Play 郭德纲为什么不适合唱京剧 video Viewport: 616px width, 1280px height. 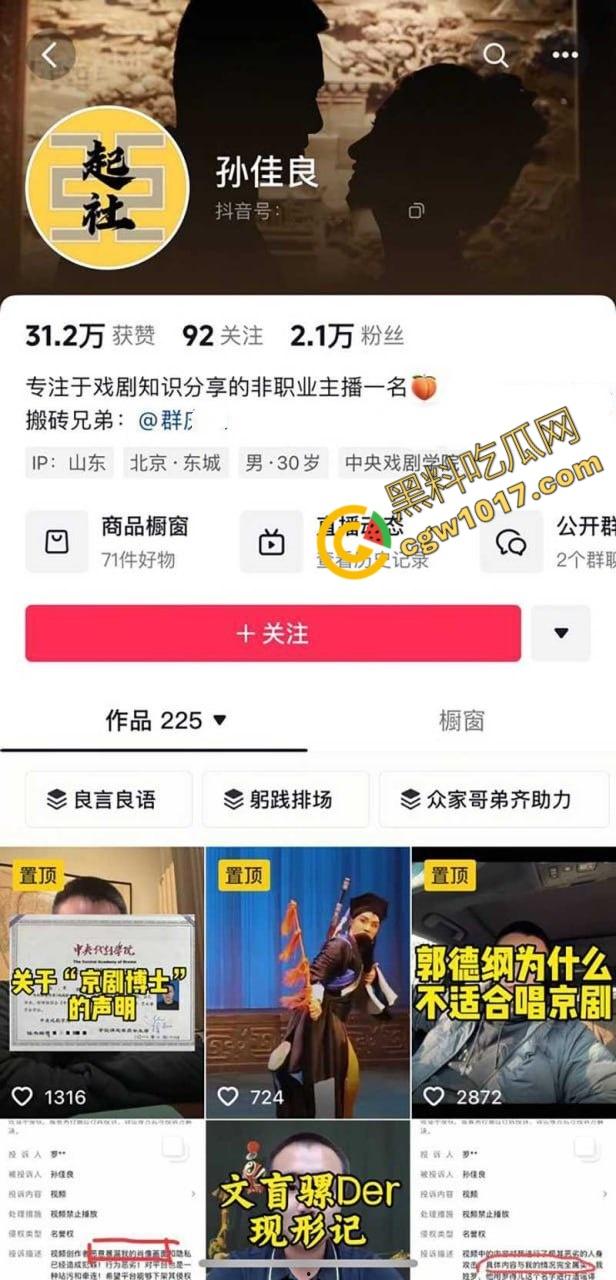click(514, 980)
